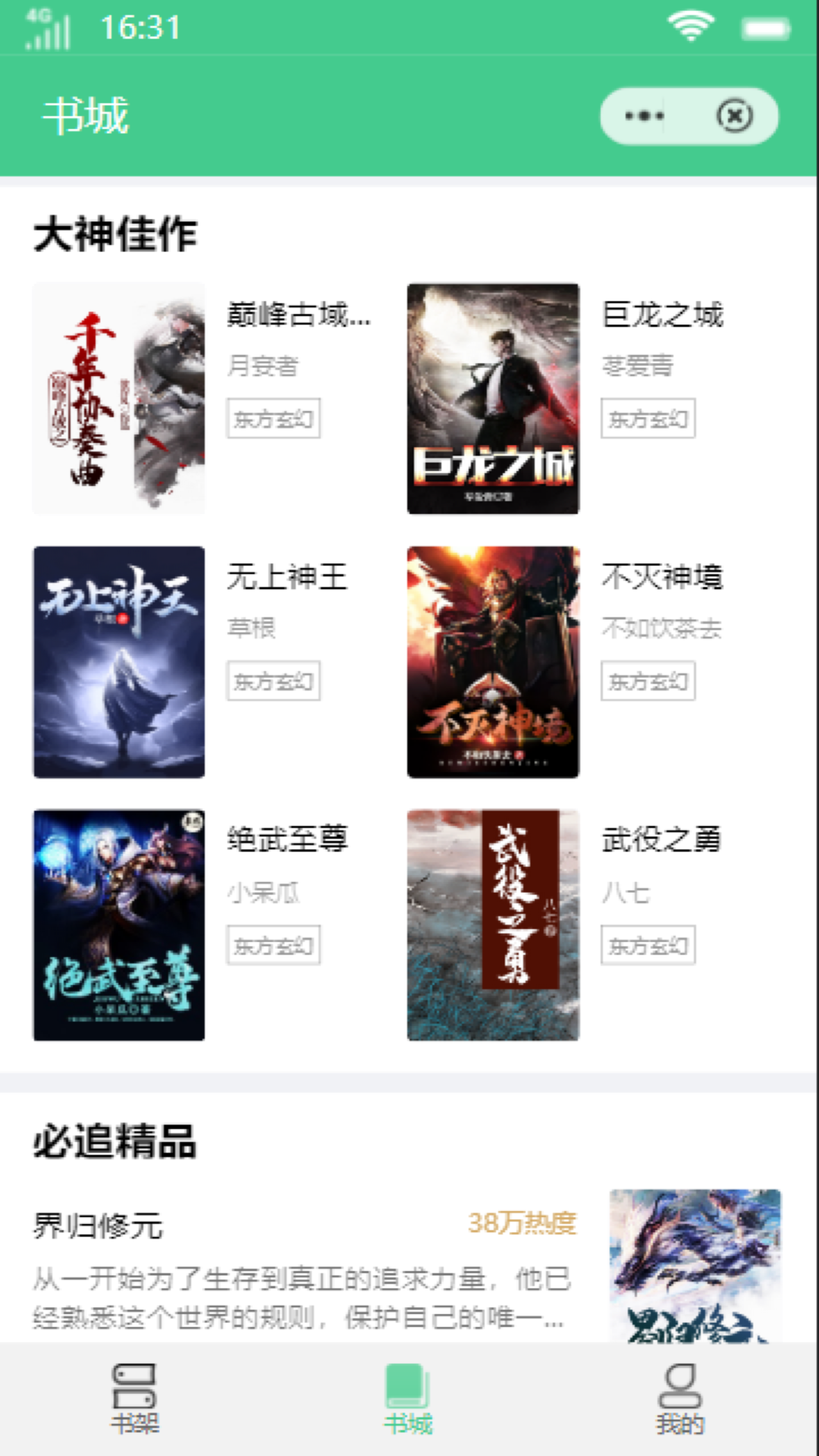The width and height of the screenshot is (819, 1456).
Task: Click the 东方玄幻 tag beside 武役之勇
Action: pyautogui.click(x=648, y=944)
